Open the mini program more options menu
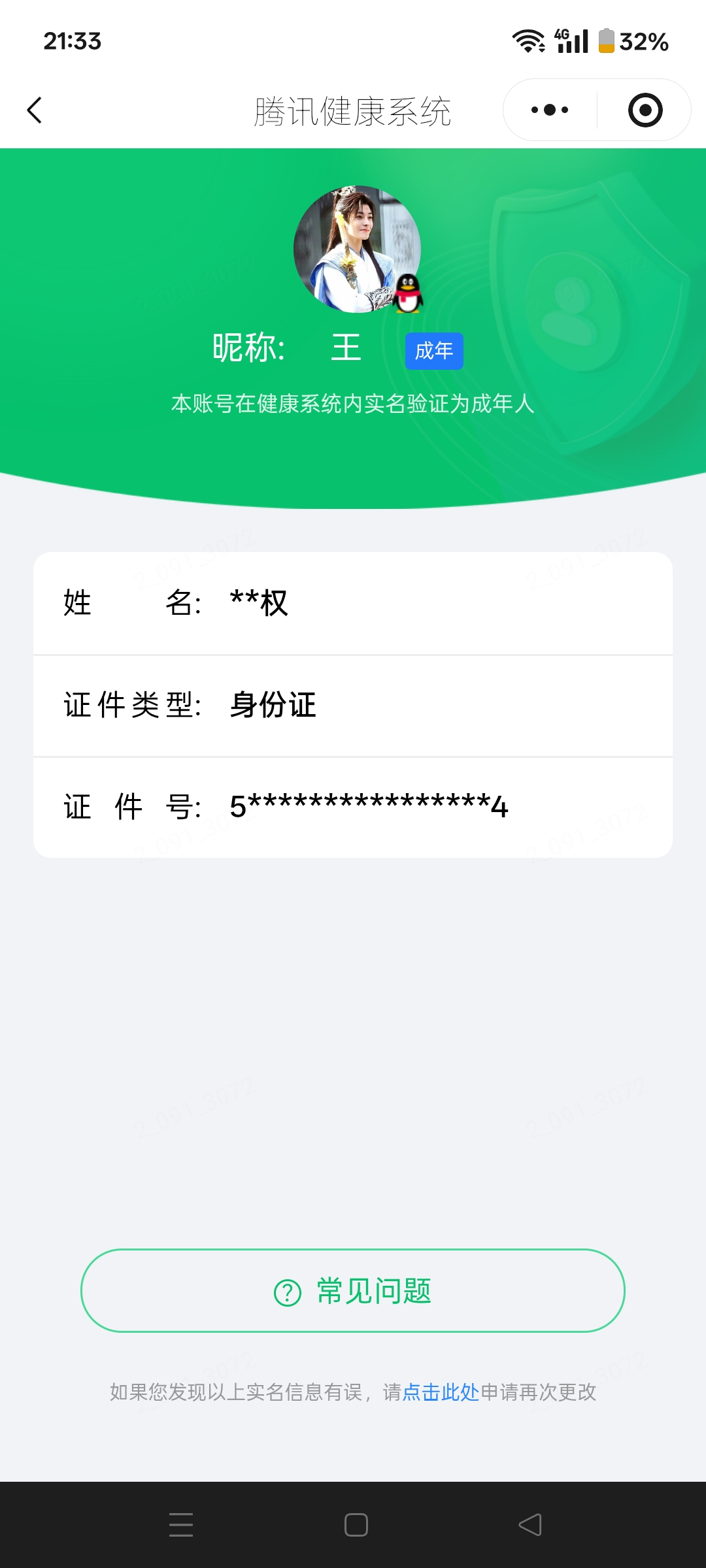The height and width of the screenshot is (1568, 706). point(550,110)
